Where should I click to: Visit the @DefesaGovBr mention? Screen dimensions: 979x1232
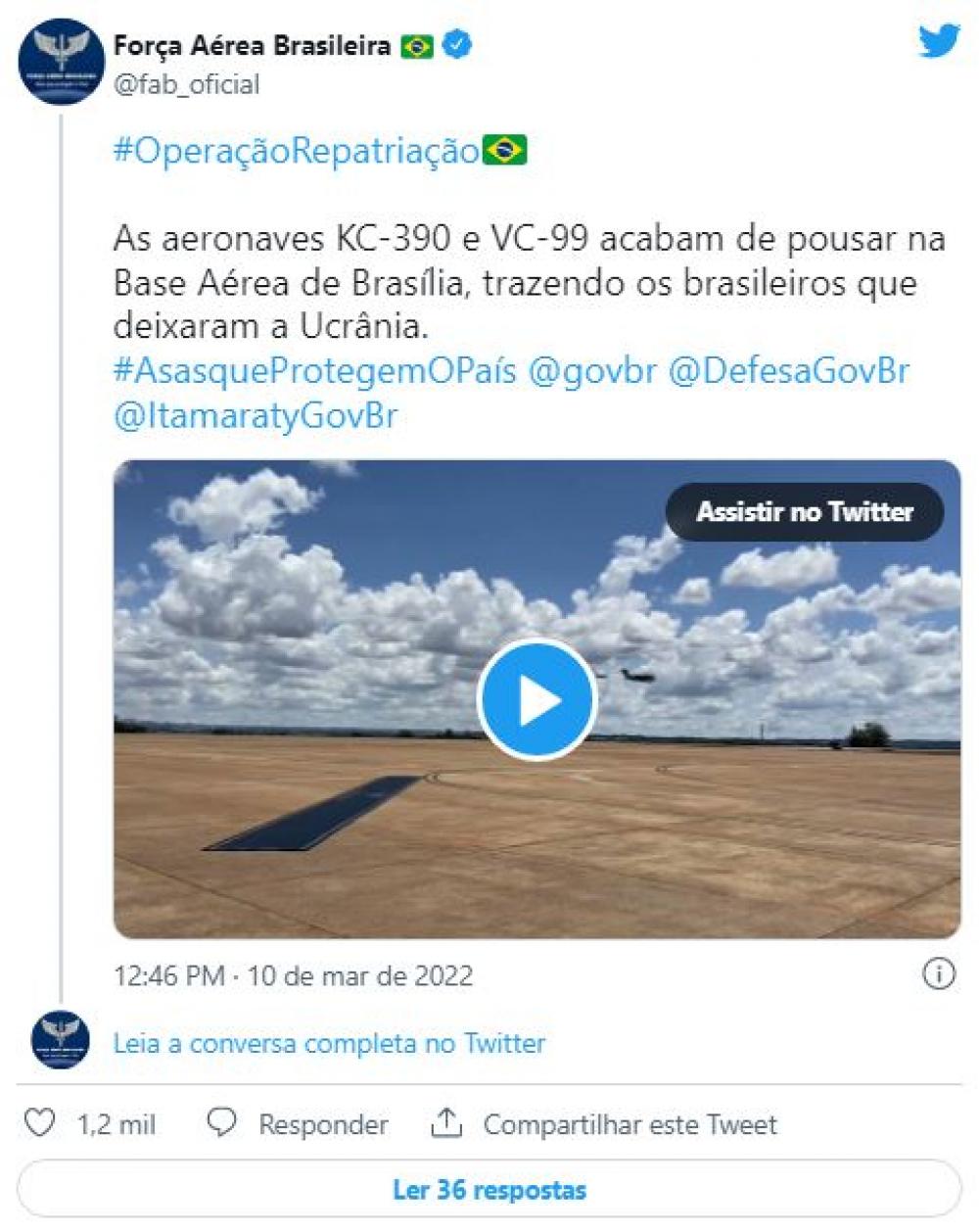[x=789, y=371]
